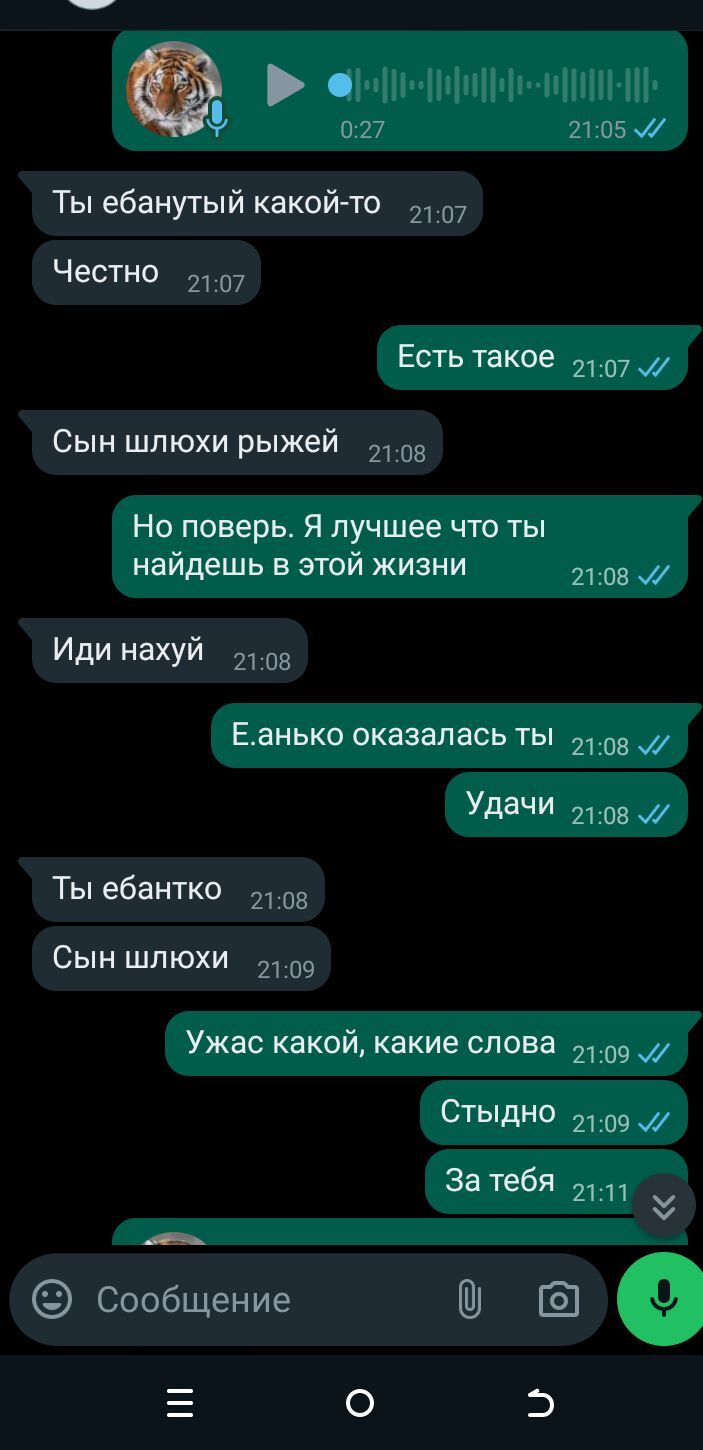Screen dimensions: 703x1450
Task: Open the camera from message bar
Action: click(558, 1299)
